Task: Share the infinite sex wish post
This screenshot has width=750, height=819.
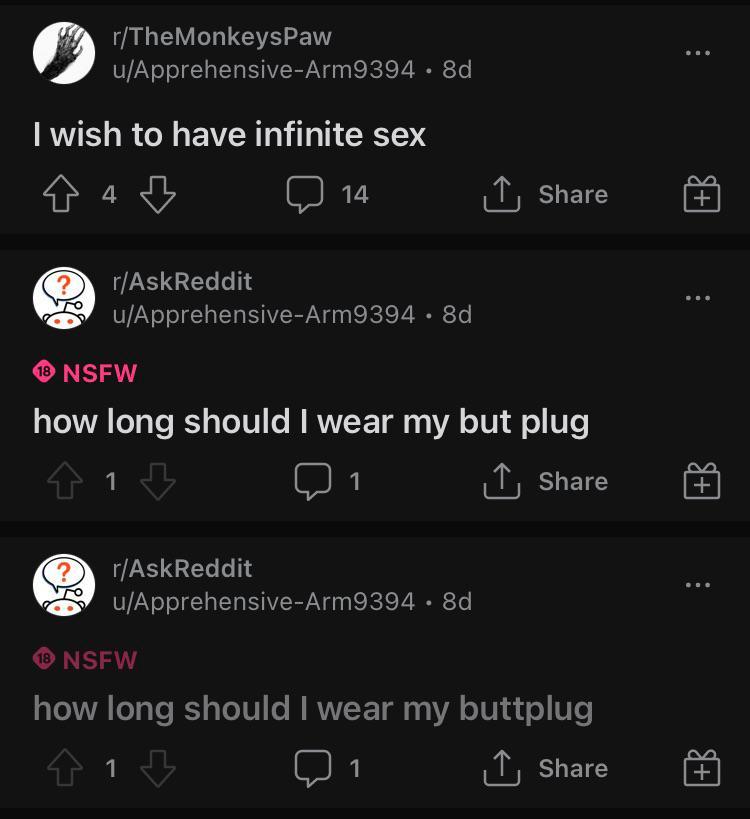Action: click(545, 194)
